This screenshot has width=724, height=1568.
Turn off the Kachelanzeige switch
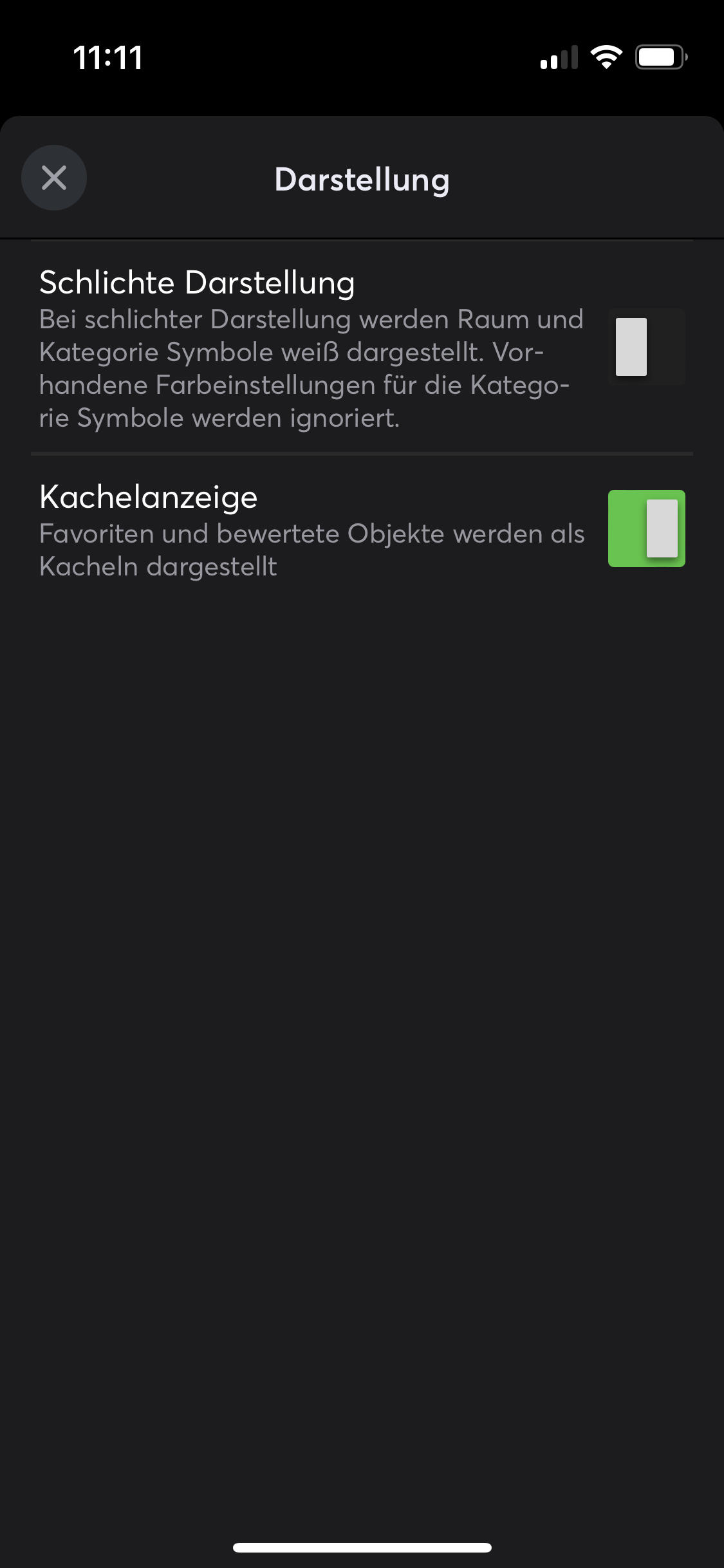[x=646, y=528]
